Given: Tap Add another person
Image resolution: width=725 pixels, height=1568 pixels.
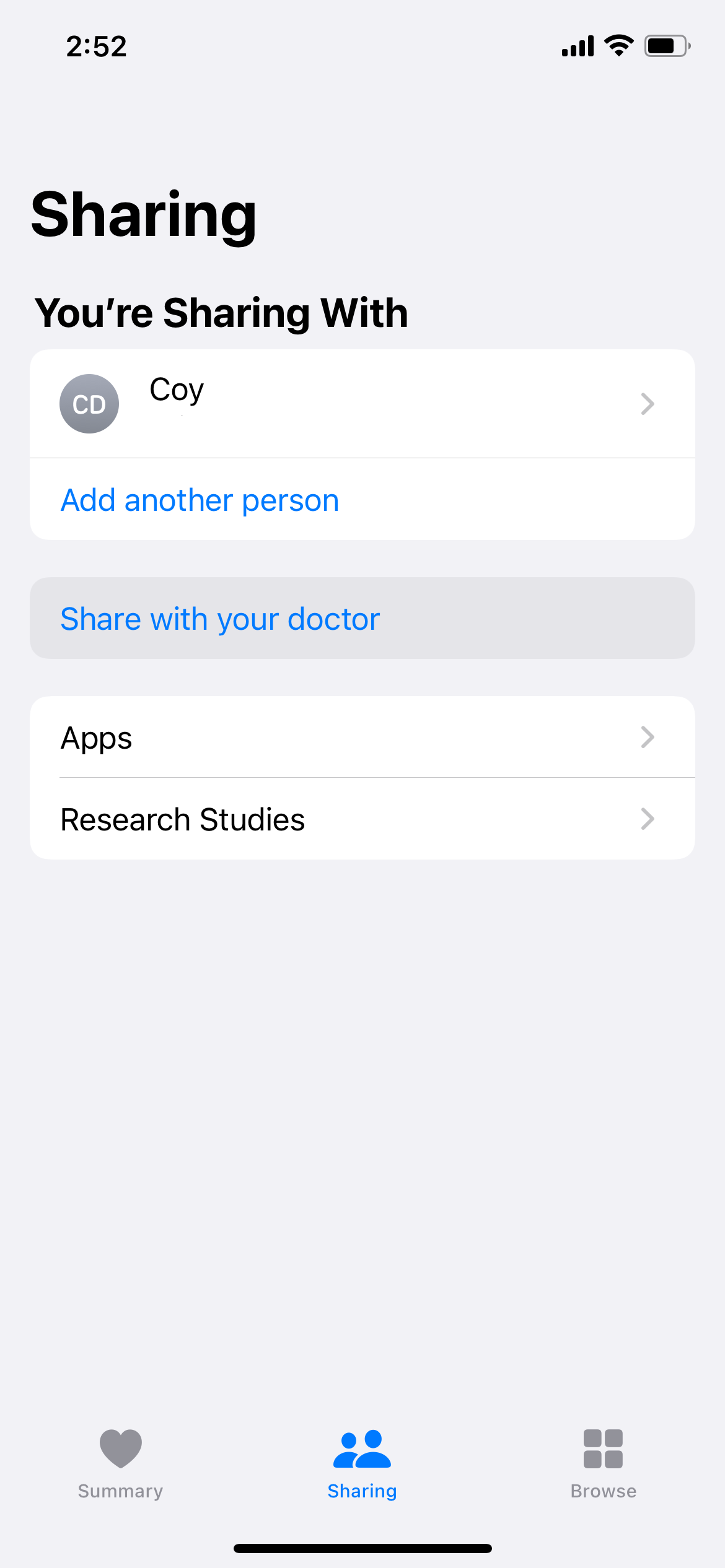Looking at the screenshot, I should pos(200,499).
